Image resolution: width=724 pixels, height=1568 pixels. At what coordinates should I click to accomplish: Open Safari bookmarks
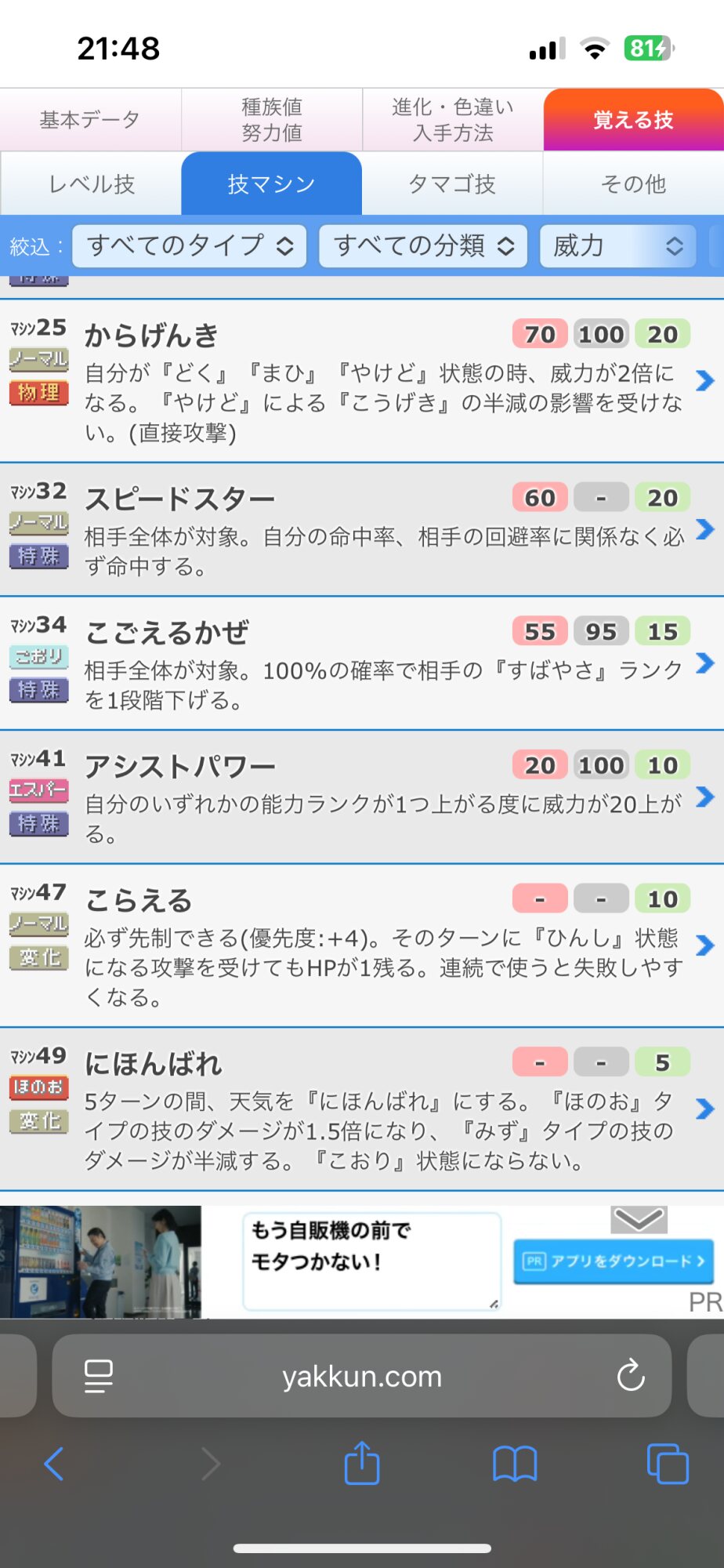[x=515, y=1463]
